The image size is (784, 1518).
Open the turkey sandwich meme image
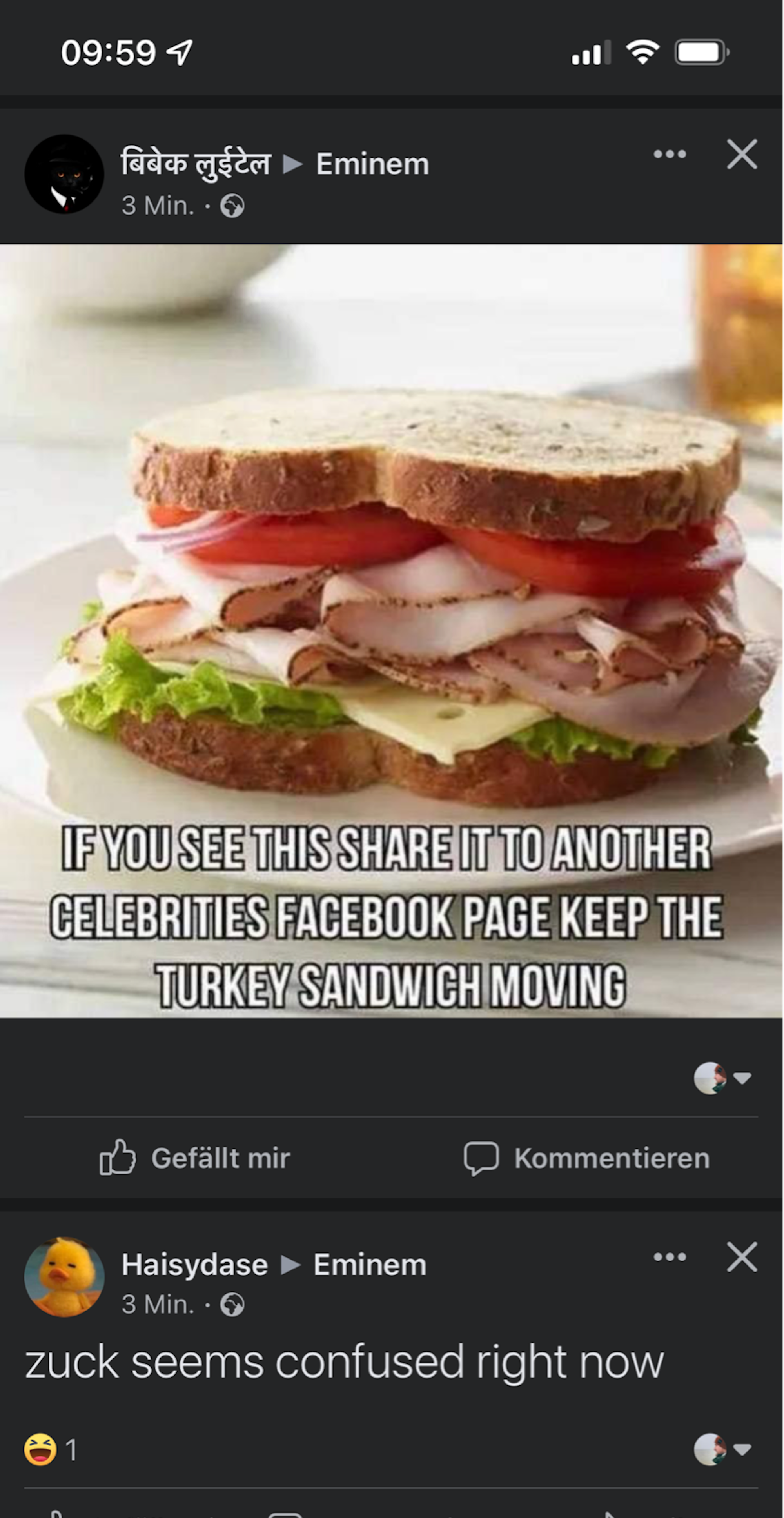click(x=392, y=630)
